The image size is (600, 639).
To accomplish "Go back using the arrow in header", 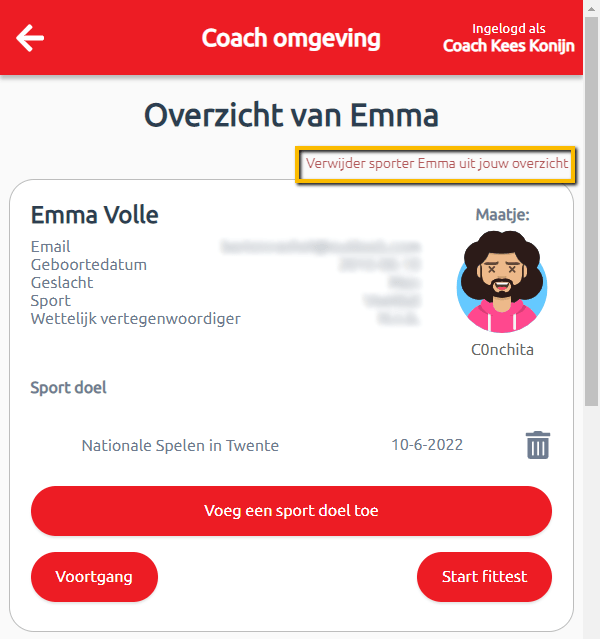I will (31, 38).
